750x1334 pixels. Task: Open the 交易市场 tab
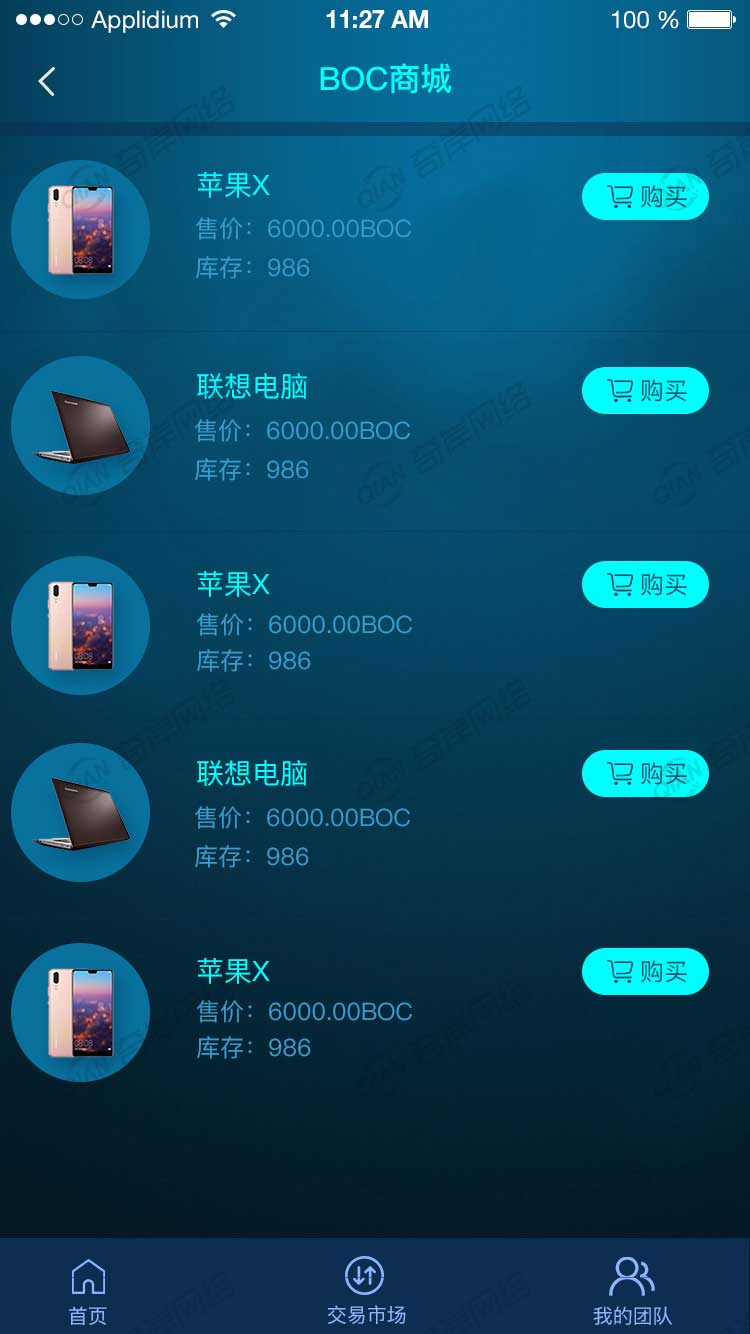point(366,1290)
